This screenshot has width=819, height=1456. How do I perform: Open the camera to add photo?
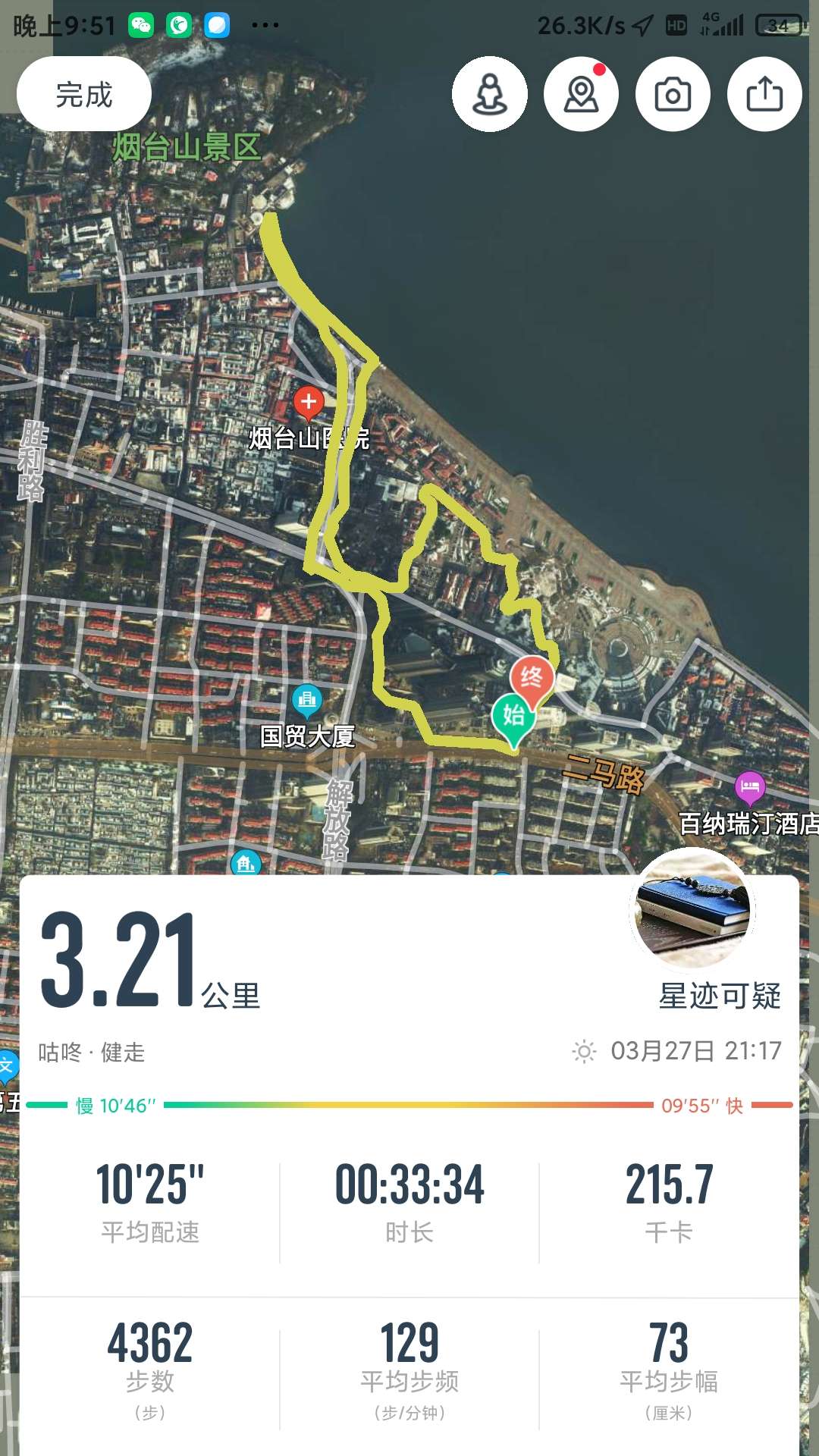pyautogui.click(x=673, y=95)
